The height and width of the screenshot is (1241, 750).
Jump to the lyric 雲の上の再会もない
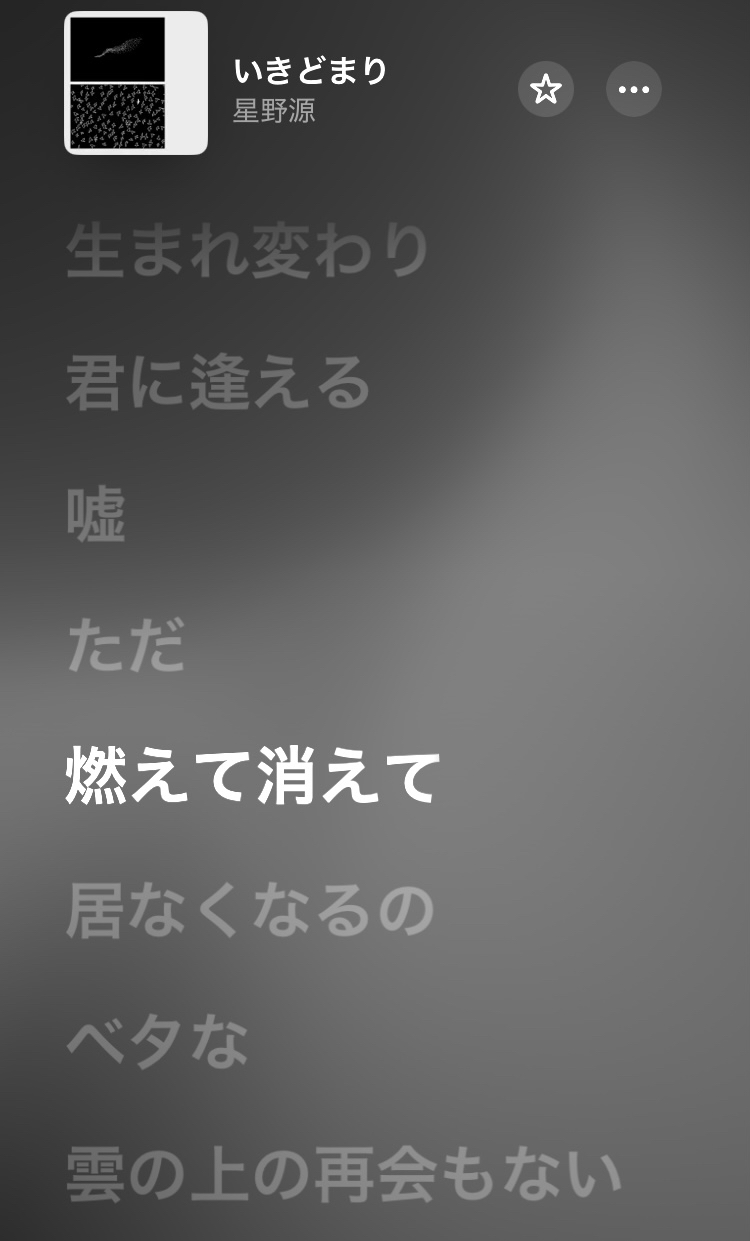point(344,1175)
